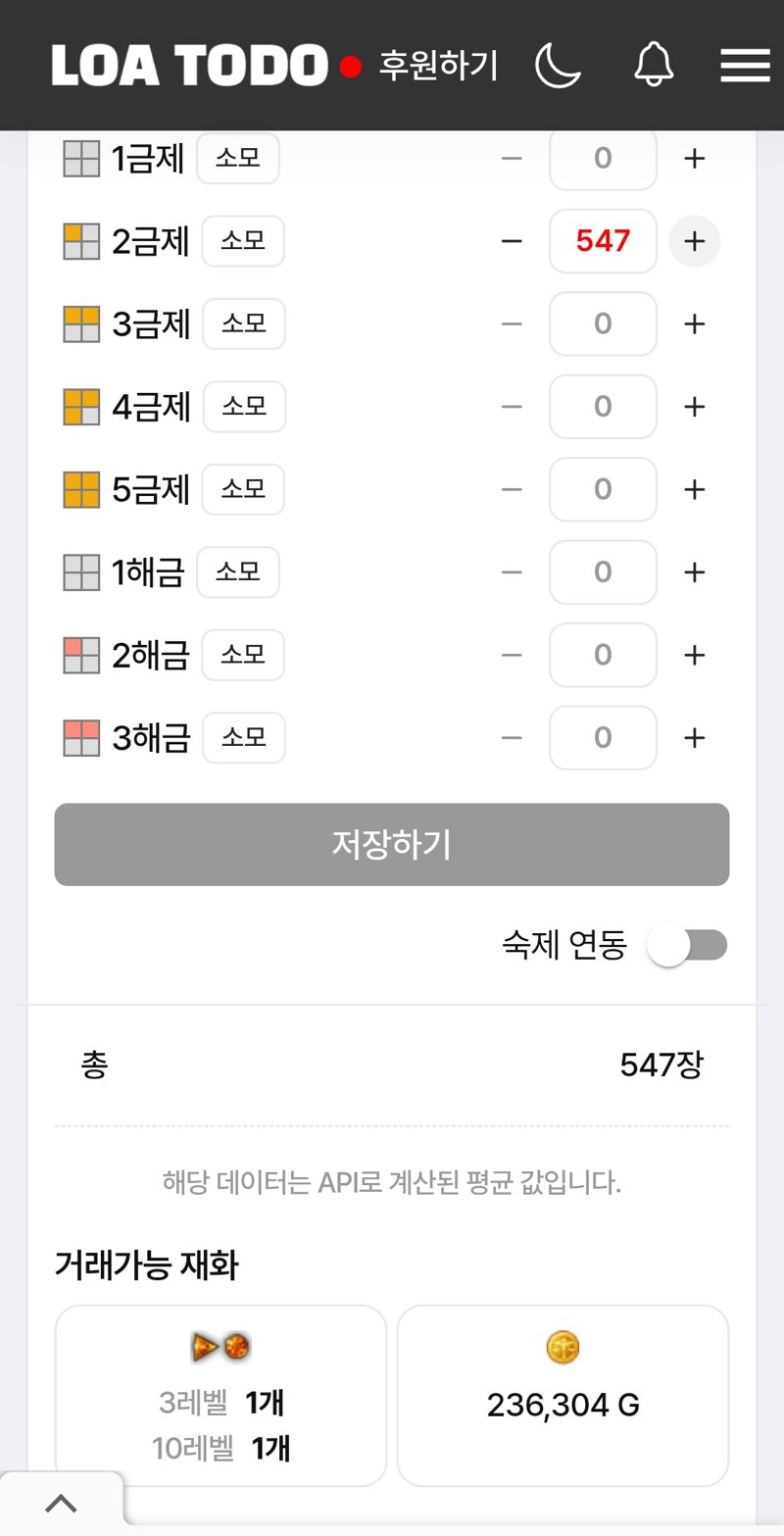Open the 후원하기 link
This screenshot has width=784, height=1536.
click(x=439, y=66)
